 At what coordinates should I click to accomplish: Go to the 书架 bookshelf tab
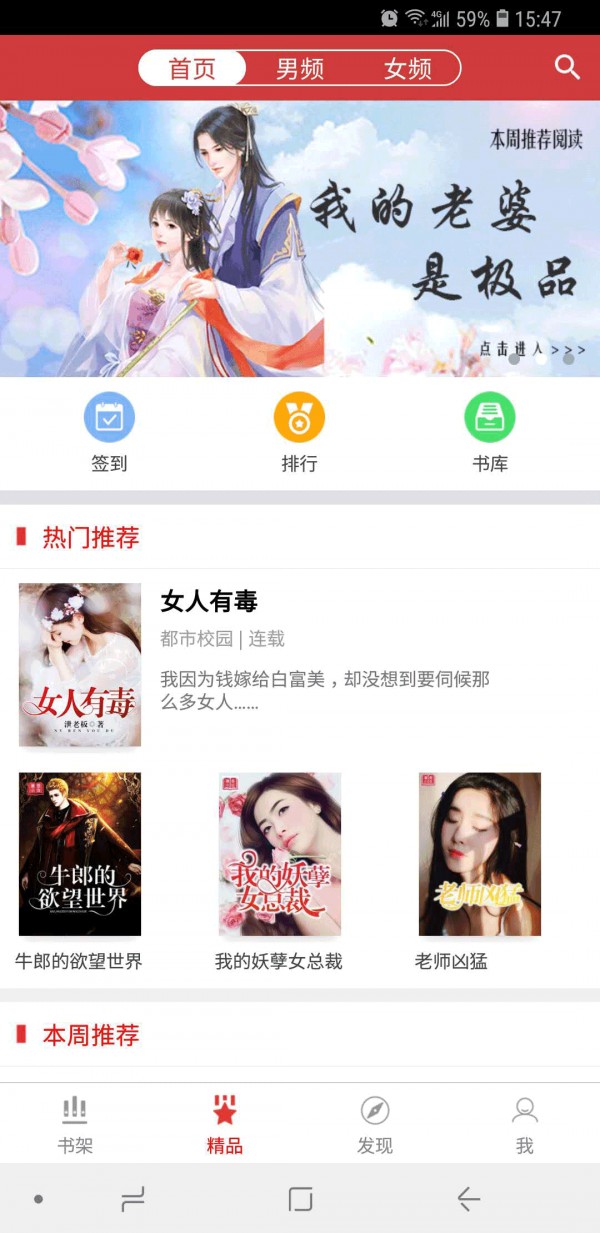point(75,1124)
